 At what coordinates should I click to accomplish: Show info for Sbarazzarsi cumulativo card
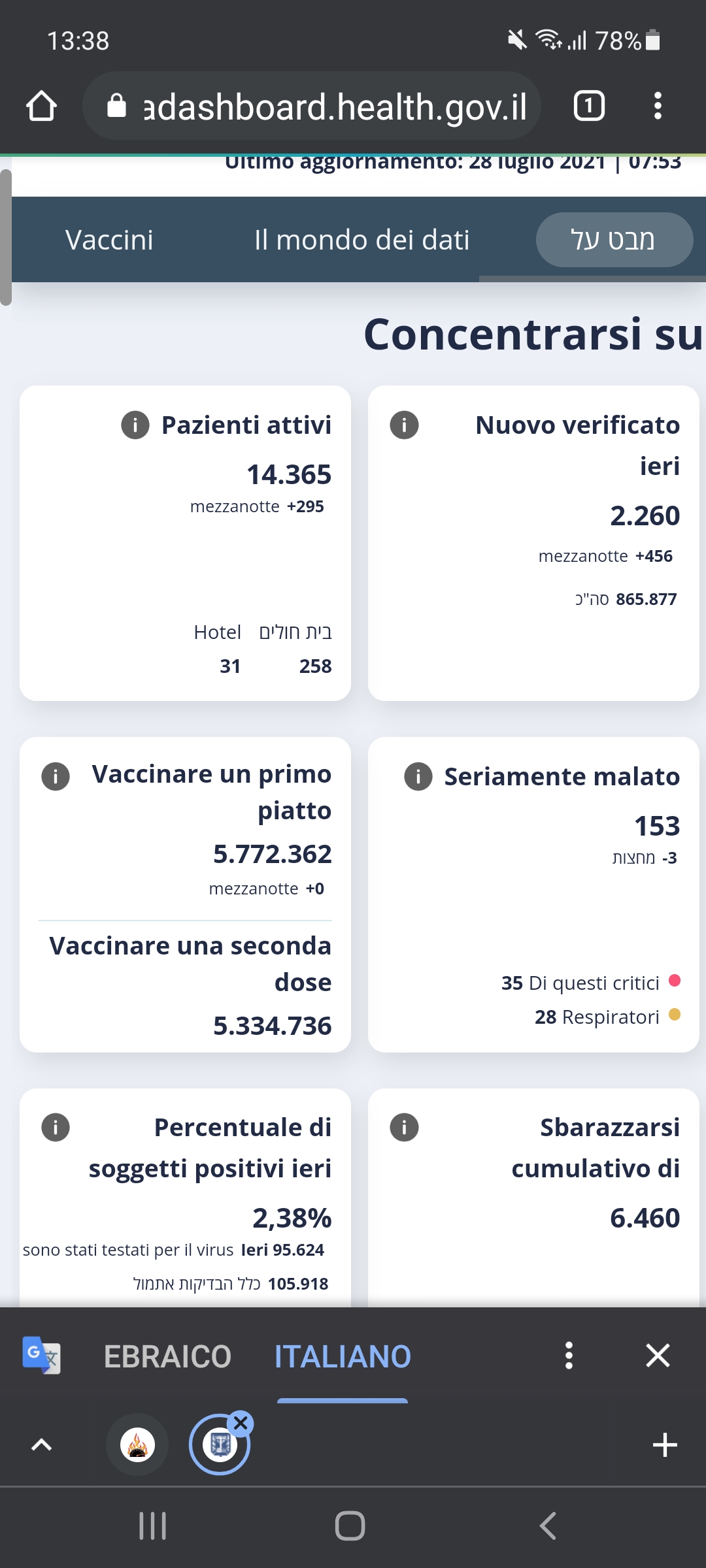tap(404, 1127)
